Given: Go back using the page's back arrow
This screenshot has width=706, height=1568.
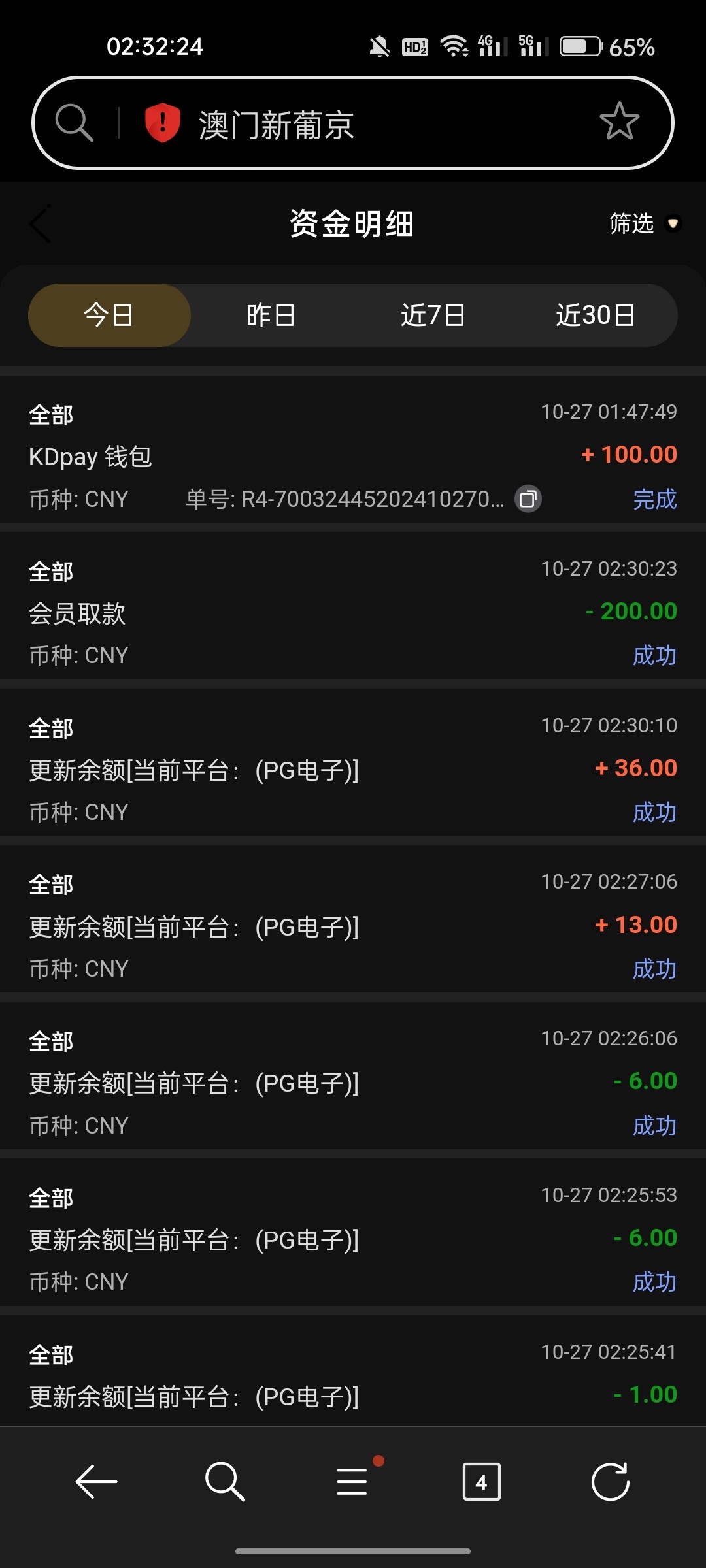Looking at the screenshot, I should [x=41, y=224].
